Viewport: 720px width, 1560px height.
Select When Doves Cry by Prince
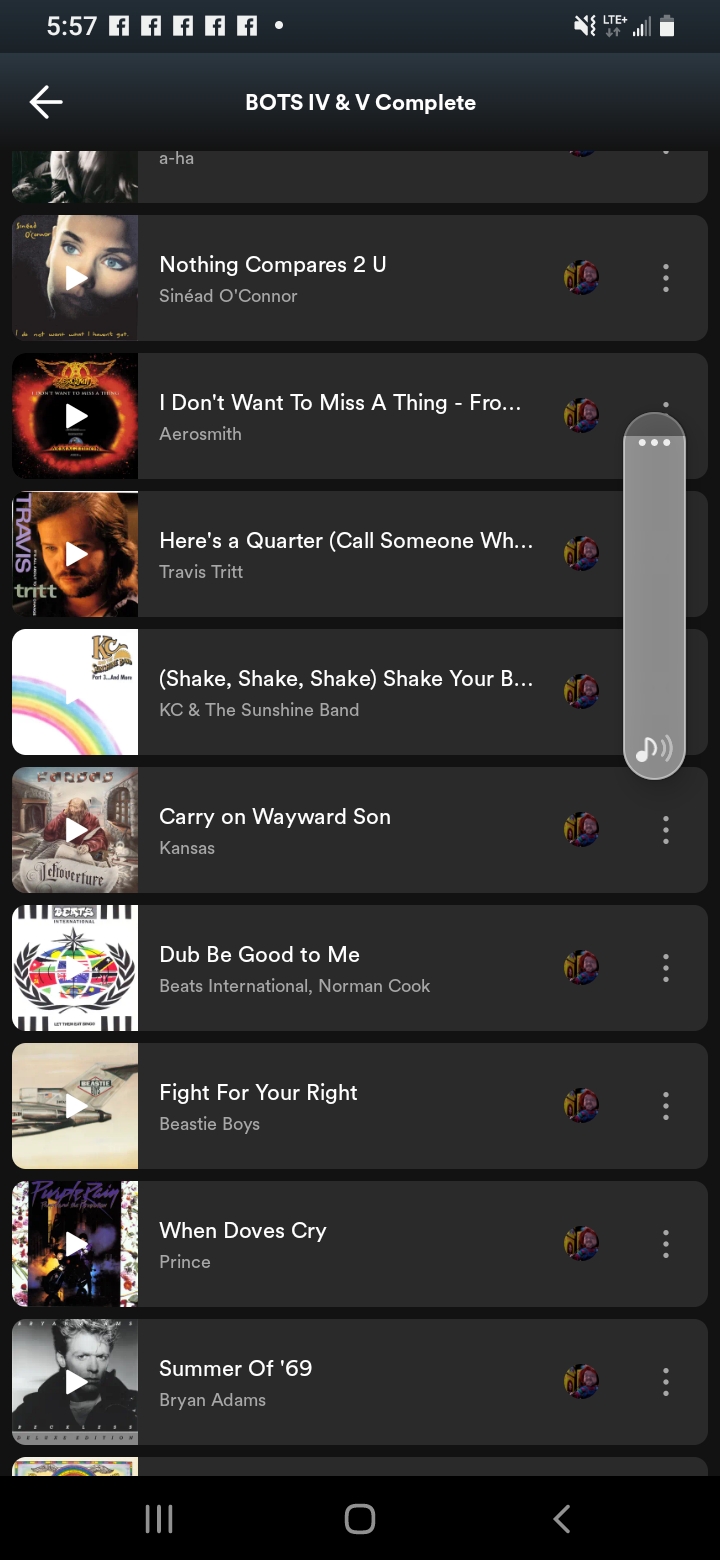pyautogui.click(x=340, y=1244)
